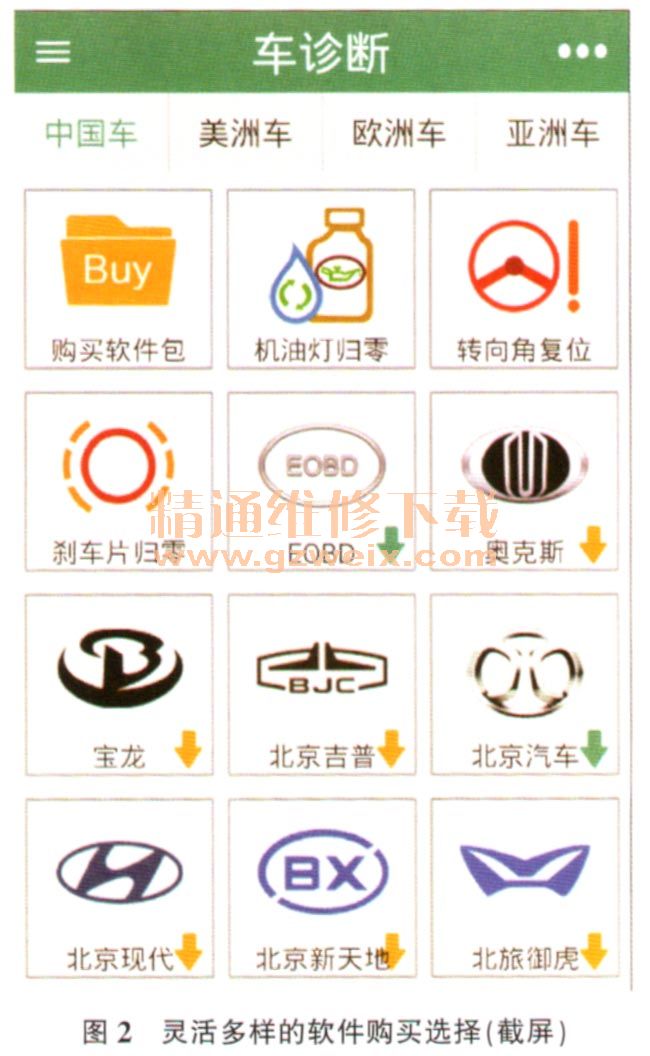Screen dimensions: 650x1056
Task: Open the 北旅御虎 brand tile
Action: click(x=524, y=888)
